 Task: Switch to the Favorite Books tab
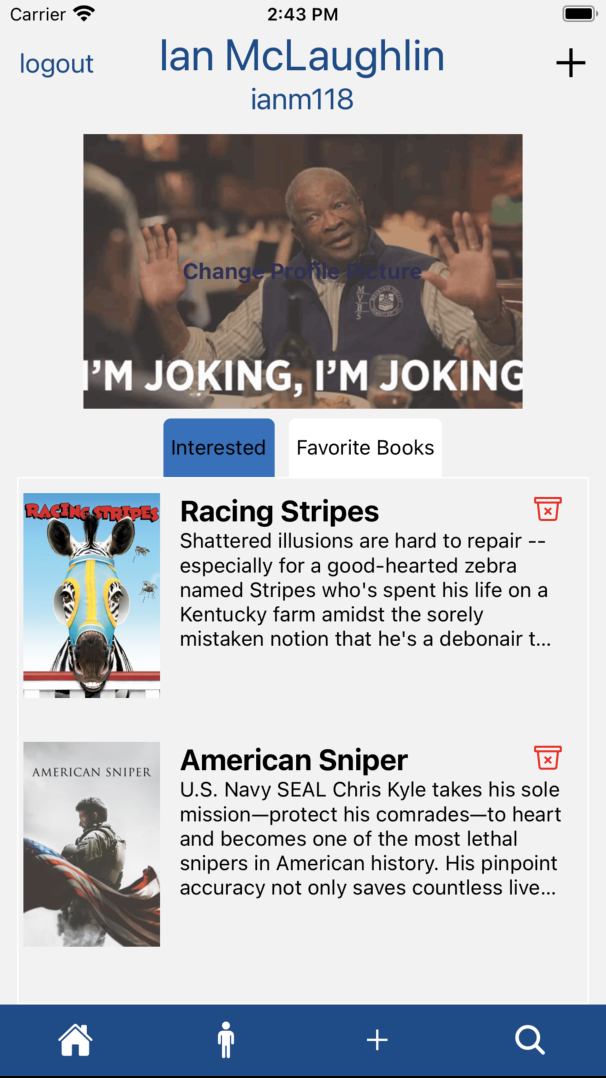click(x=365, y=448)
